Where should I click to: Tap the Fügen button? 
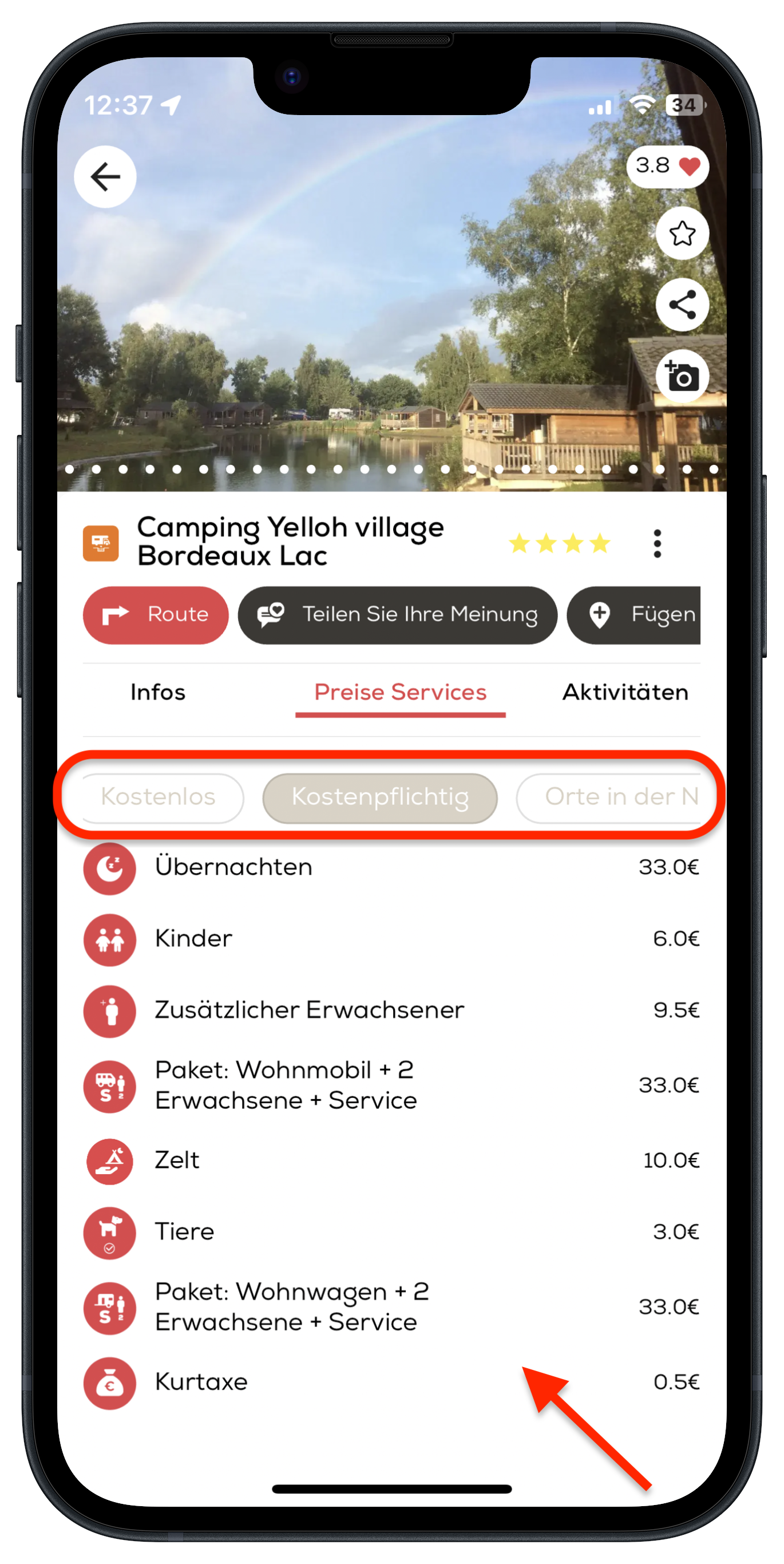point(634,614)
